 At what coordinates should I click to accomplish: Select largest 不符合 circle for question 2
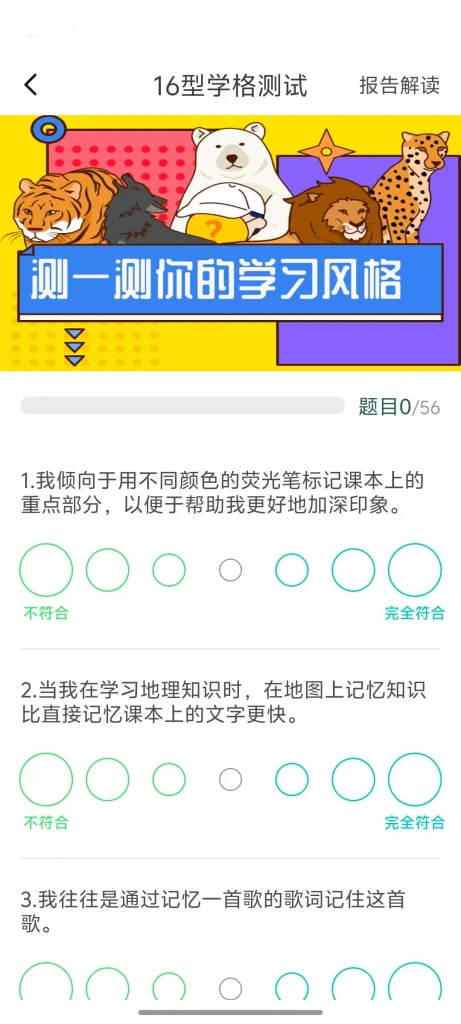click(x=46, y=780)
